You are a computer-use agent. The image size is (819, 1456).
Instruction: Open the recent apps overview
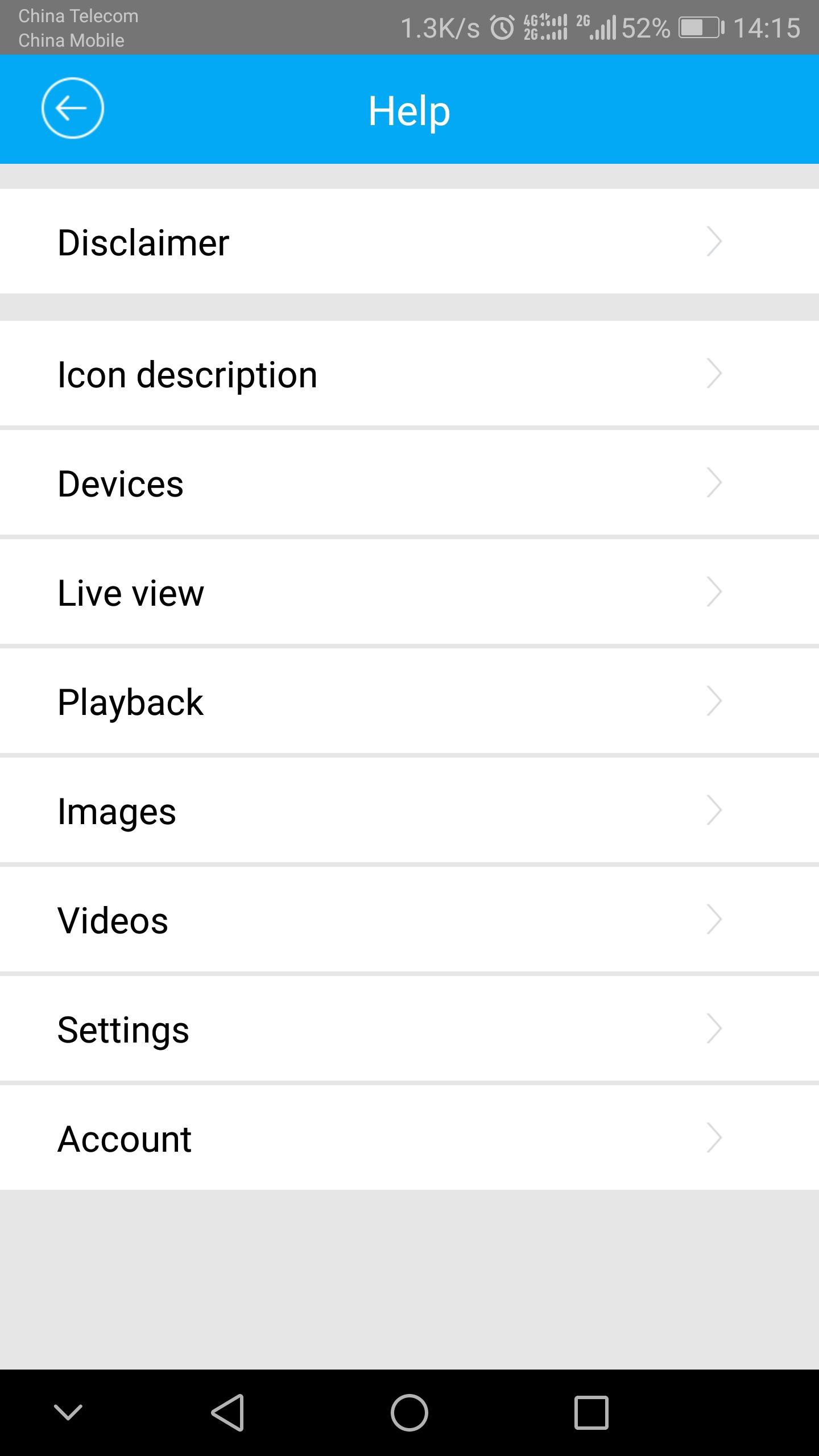coord(591,1412)
